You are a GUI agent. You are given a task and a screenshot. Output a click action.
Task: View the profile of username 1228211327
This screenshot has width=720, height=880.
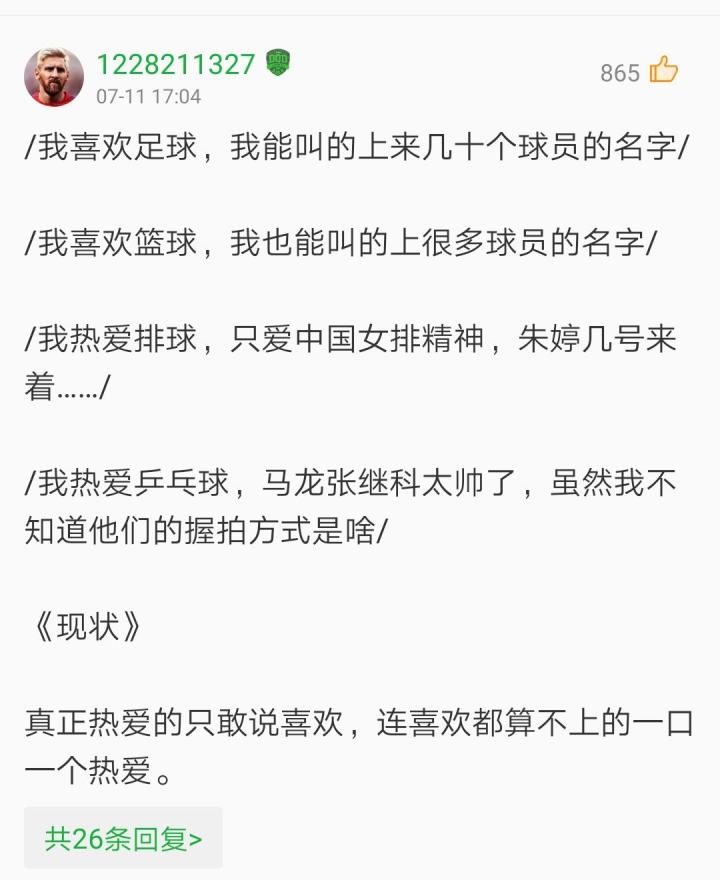pyautogui.click(x=175, y=65)
